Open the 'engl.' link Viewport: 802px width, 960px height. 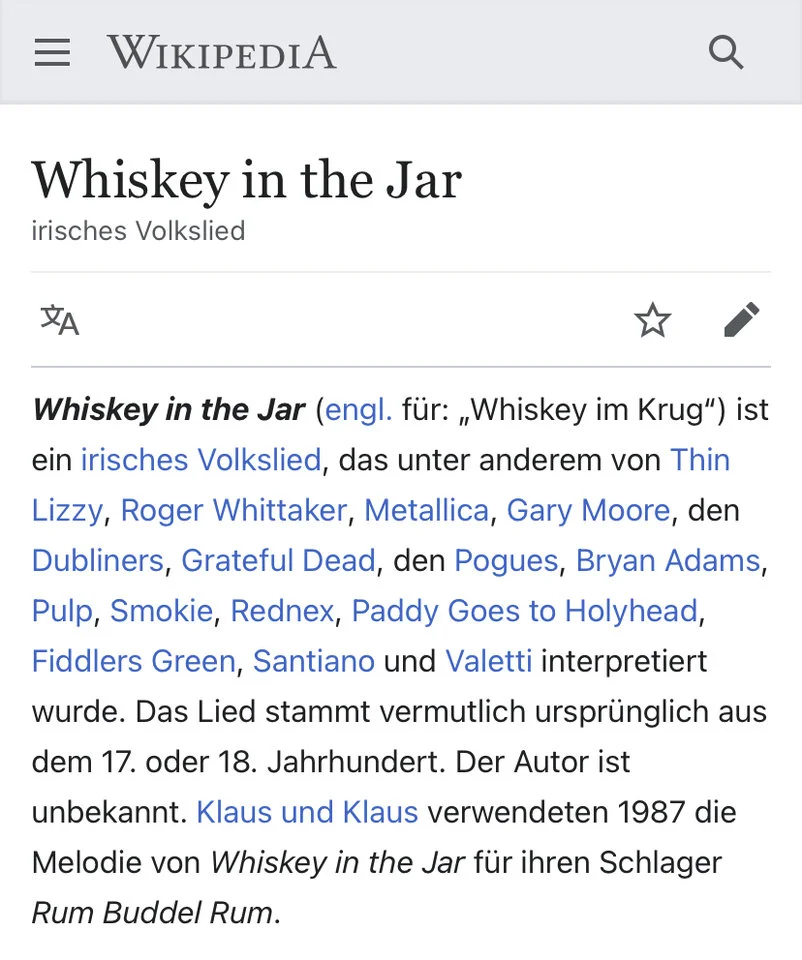(359, 410)
